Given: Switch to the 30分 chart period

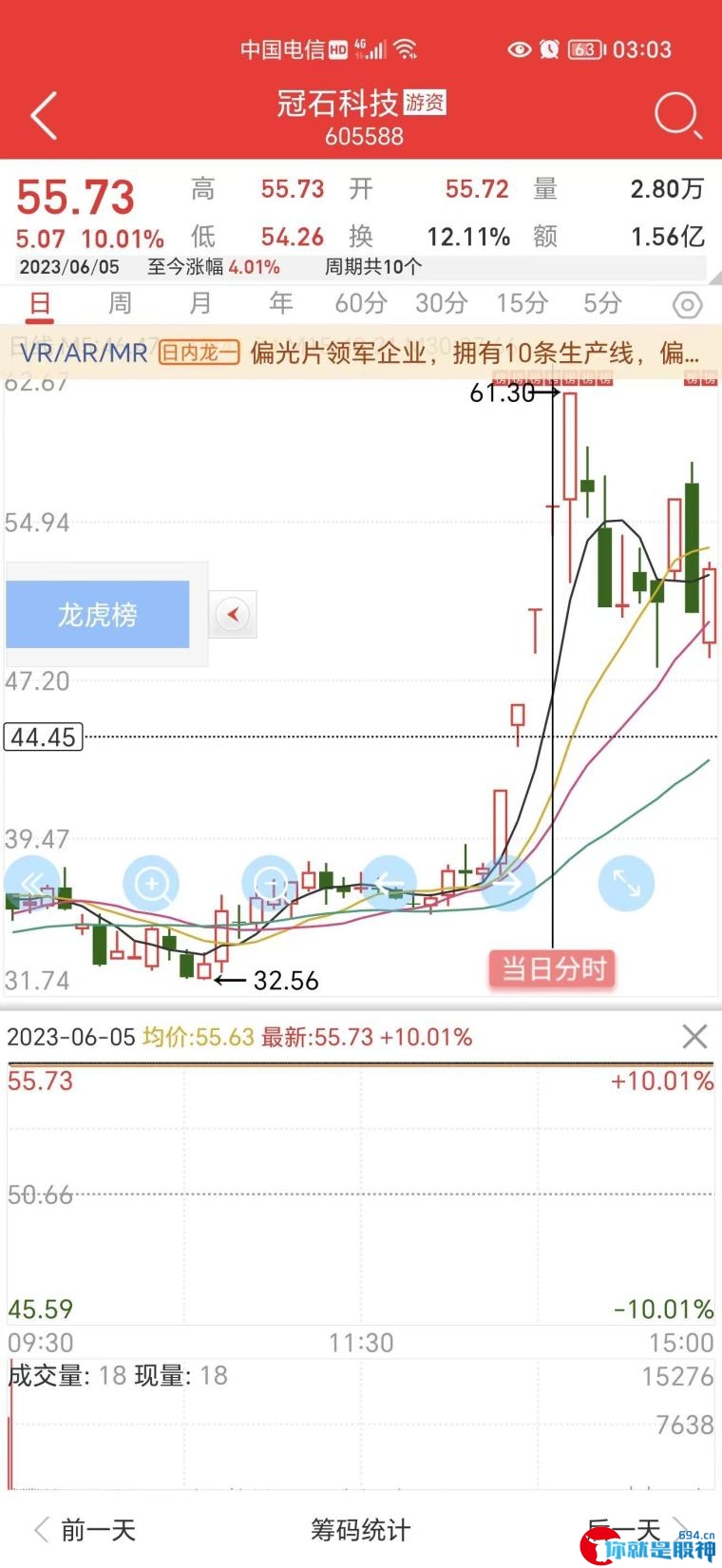Looking at the screenshot, I should tap(442, 303).
